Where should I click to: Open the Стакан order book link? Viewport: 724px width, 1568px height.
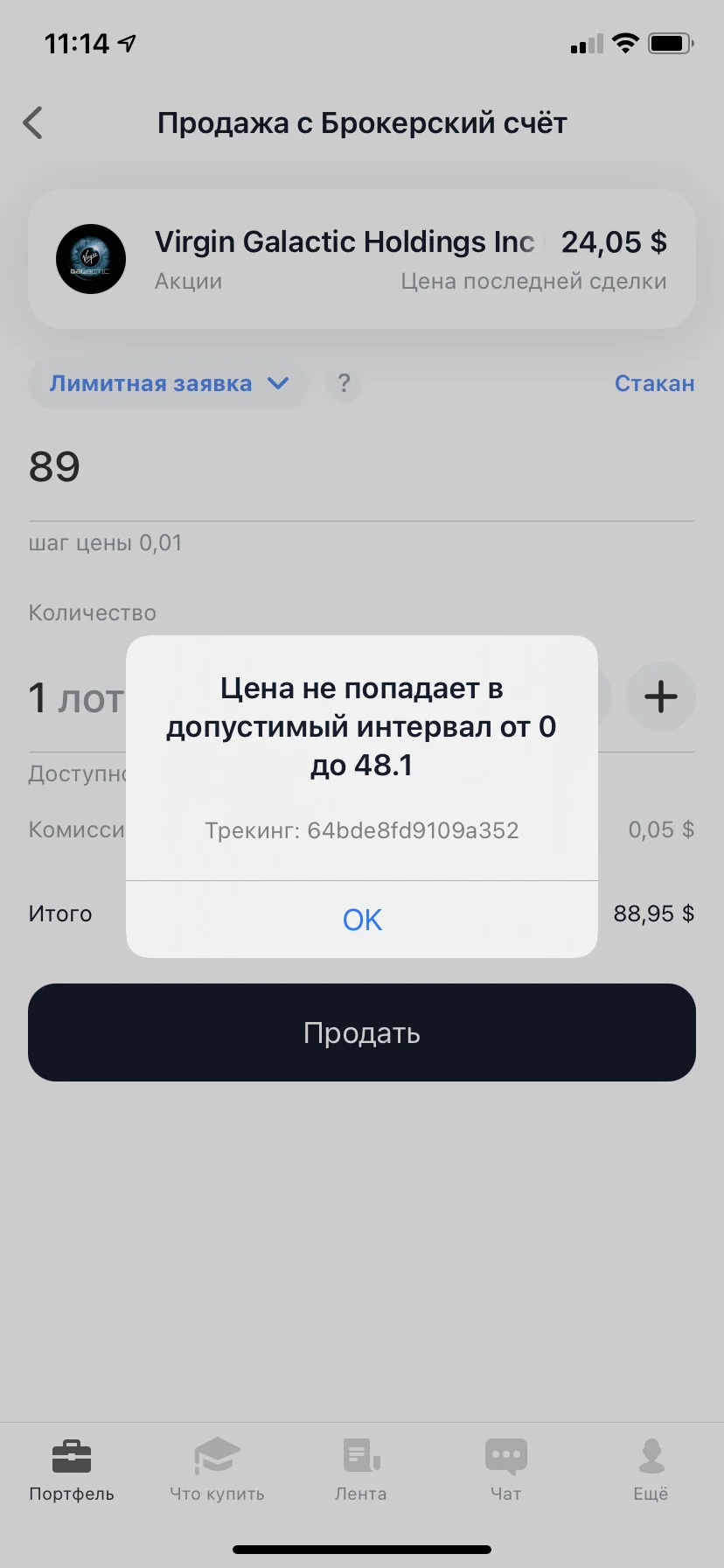point(654,384)
